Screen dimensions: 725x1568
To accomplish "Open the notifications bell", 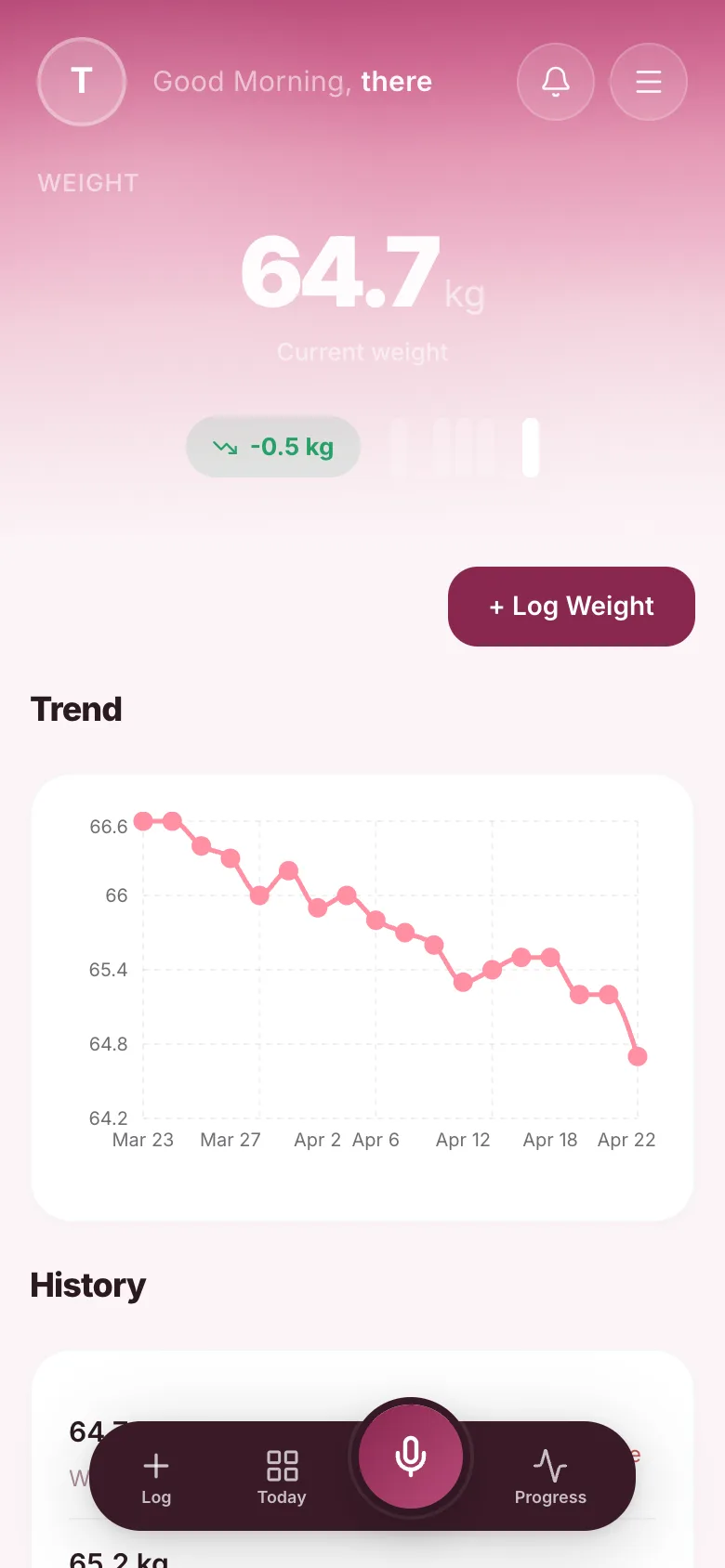I will click(x=556, y=82).
